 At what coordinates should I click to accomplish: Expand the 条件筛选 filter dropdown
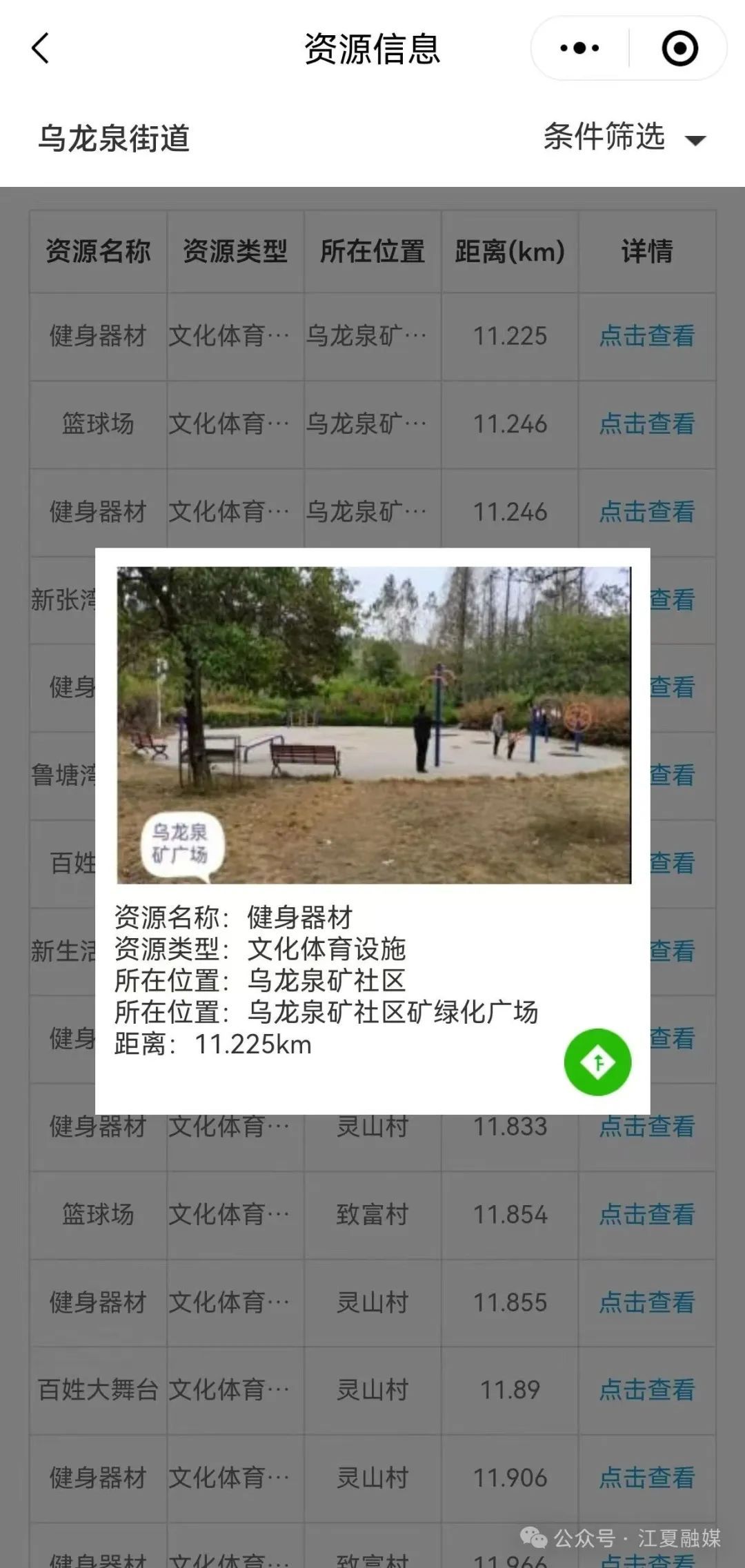(624, 138)
